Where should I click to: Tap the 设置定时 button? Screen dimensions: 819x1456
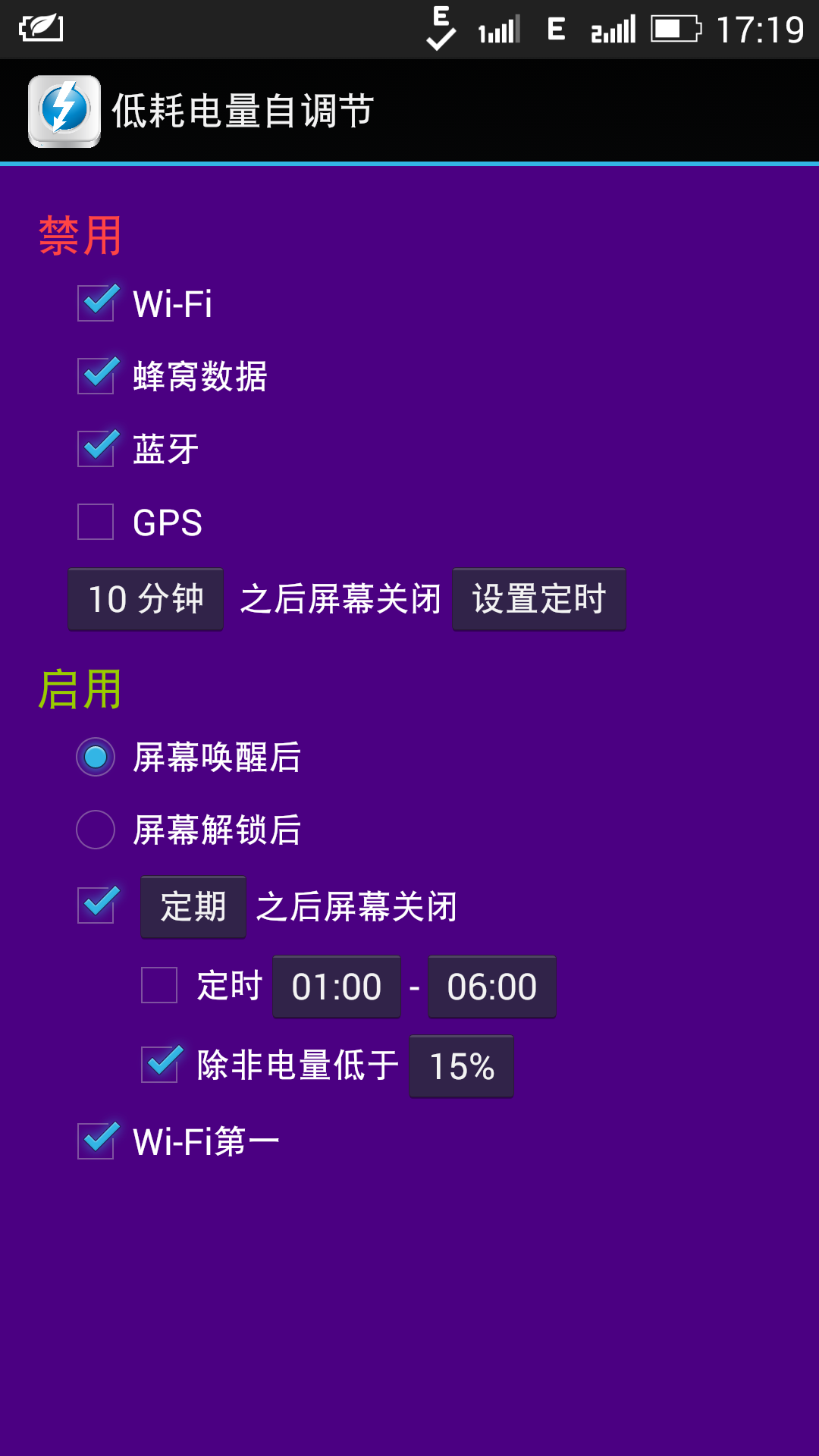[x=538, y=599]
